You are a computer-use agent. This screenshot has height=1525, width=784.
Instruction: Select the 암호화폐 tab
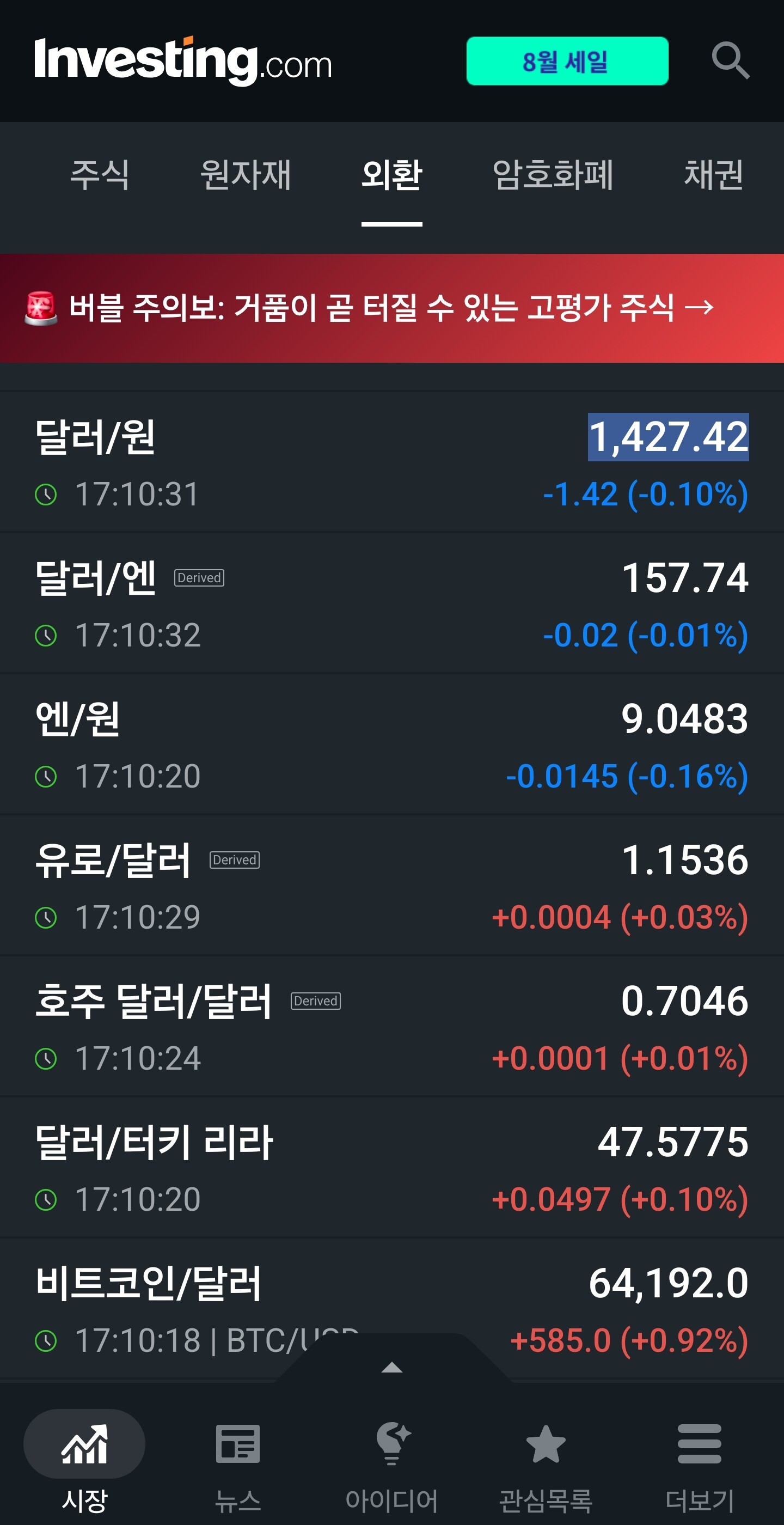553,175
